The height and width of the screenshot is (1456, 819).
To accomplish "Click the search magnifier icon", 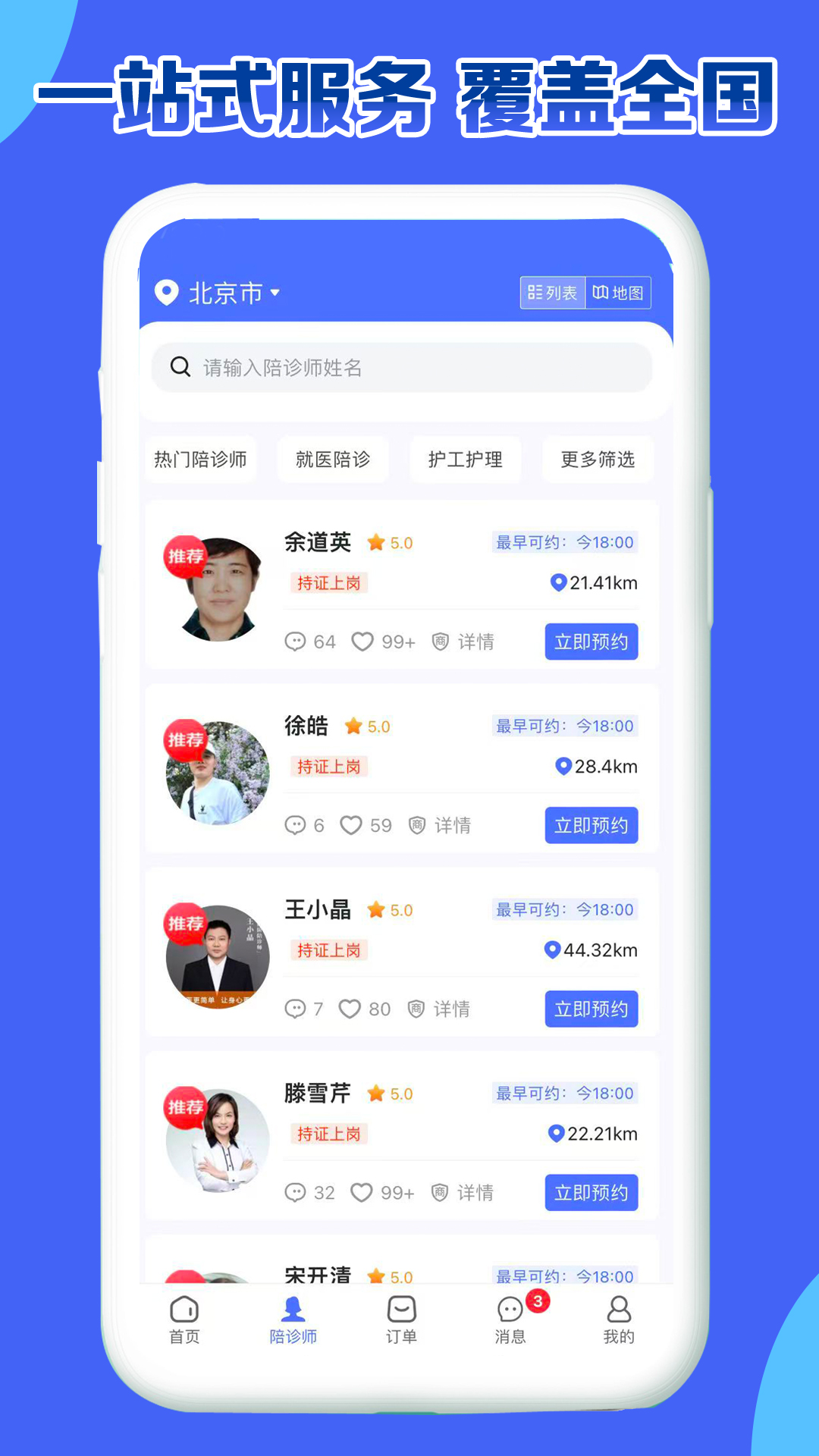I will [180, 367].
